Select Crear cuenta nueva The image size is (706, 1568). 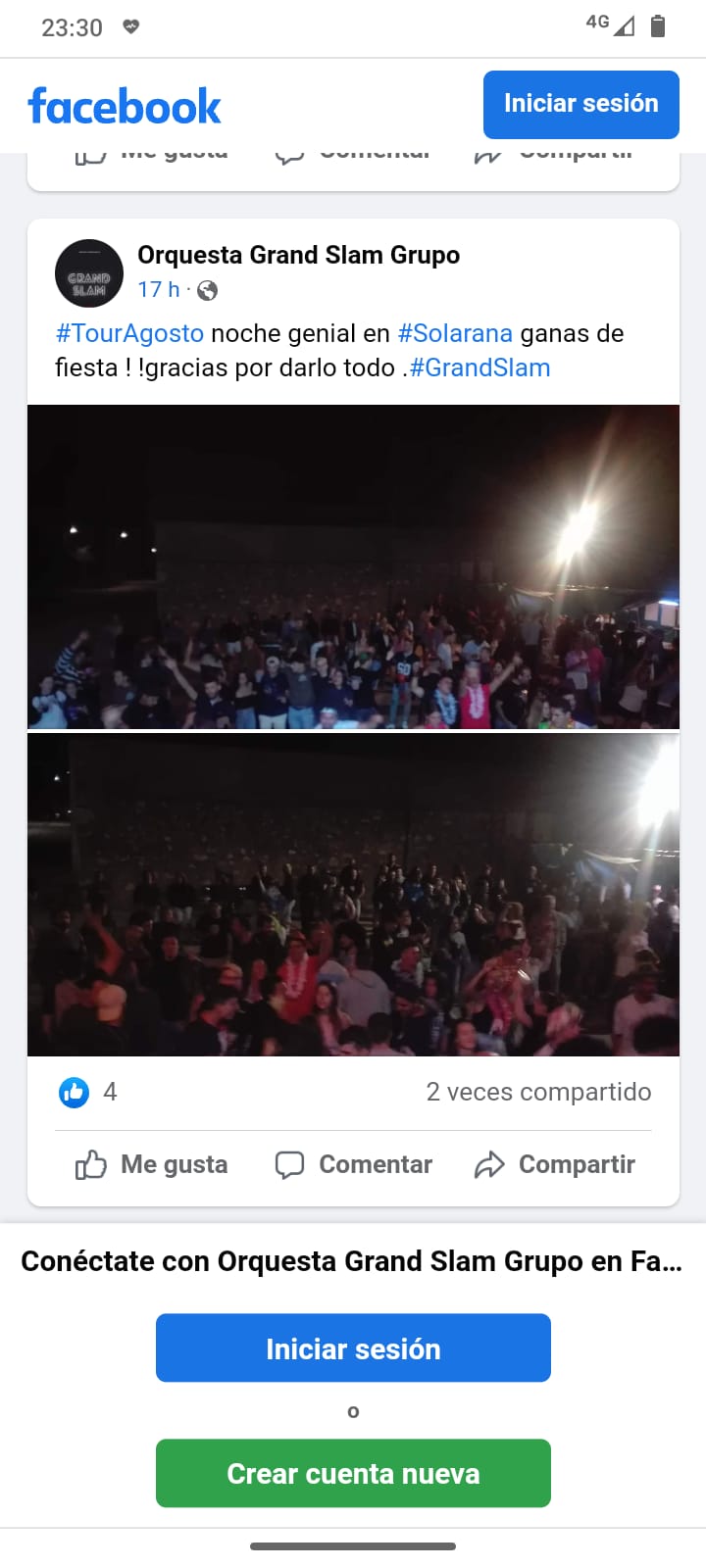coord(353,1473)
